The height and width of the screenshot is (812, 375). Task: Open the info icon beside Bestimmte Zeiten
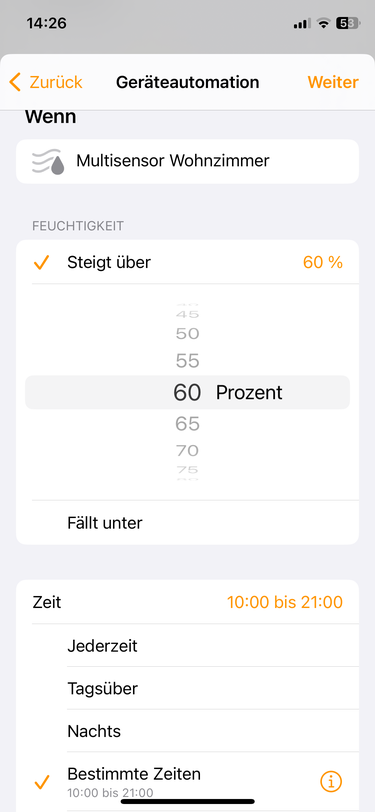pos(331,781)
